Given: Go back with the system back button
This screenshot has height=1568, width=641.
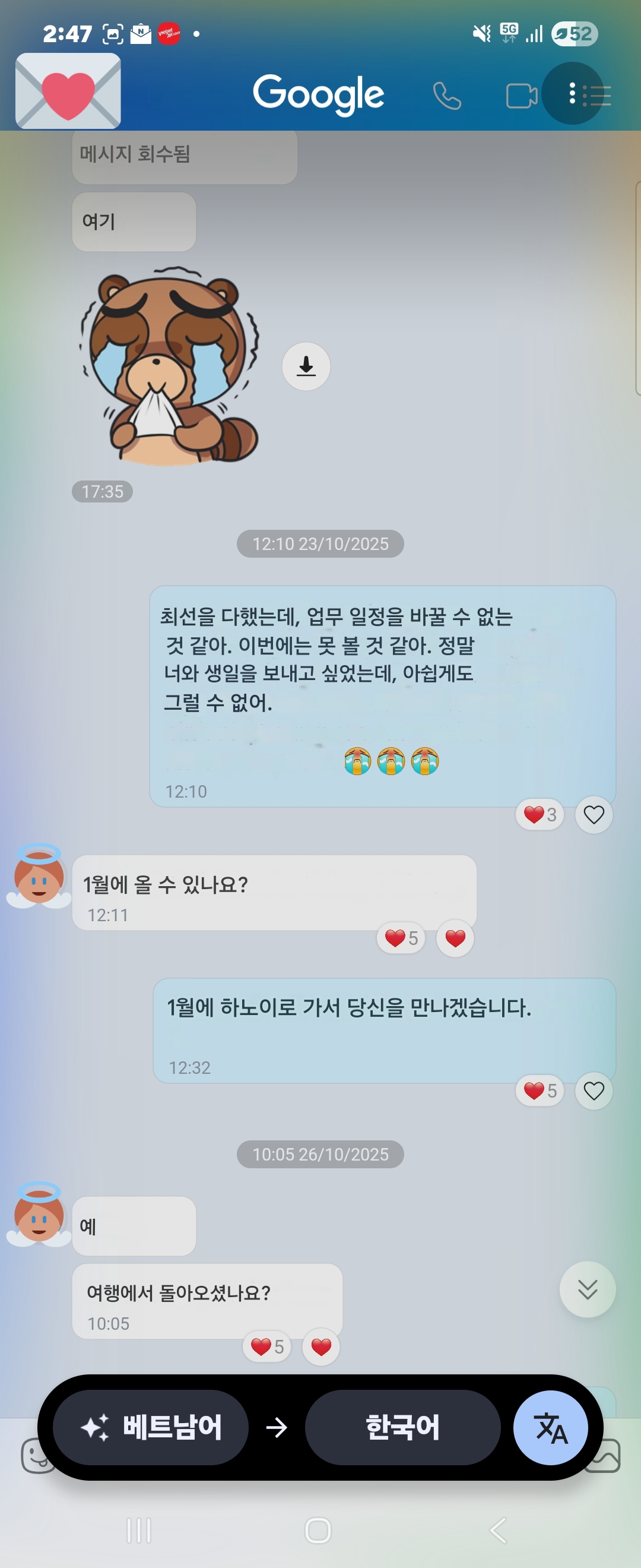Looking at the screenshot, I should [498, 1529].
